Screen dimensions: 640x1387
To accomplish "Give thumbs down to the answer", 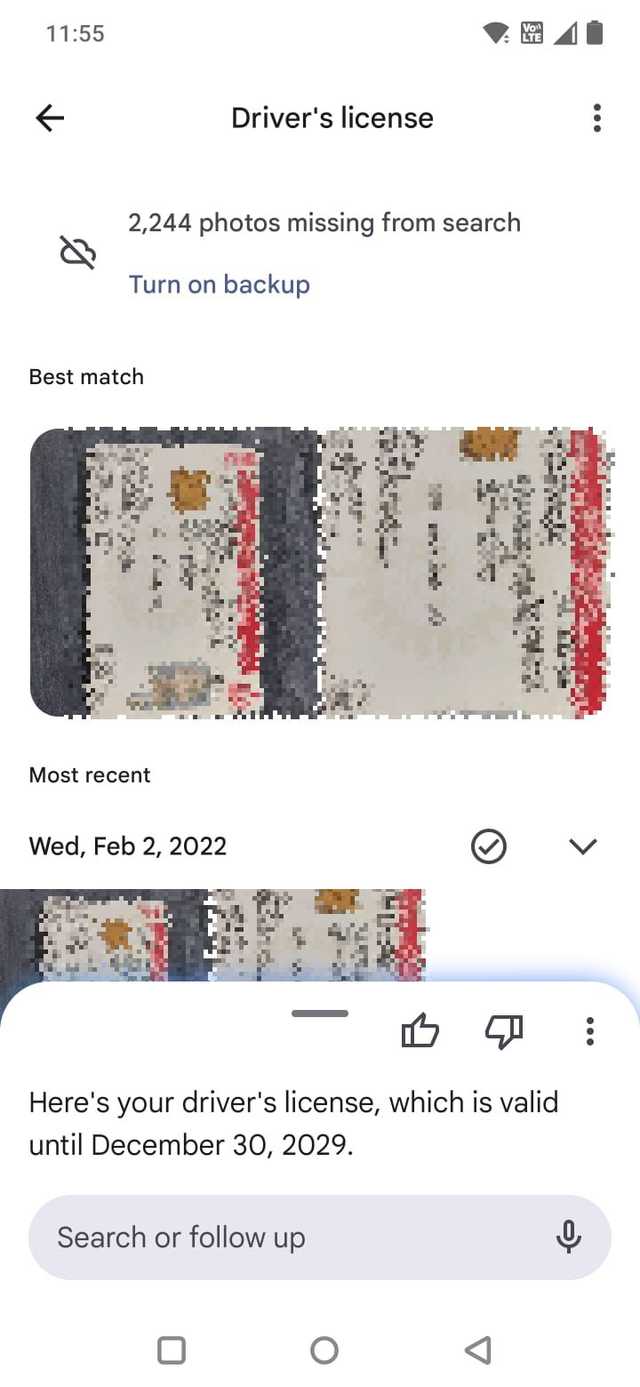I will (504, 1031).
